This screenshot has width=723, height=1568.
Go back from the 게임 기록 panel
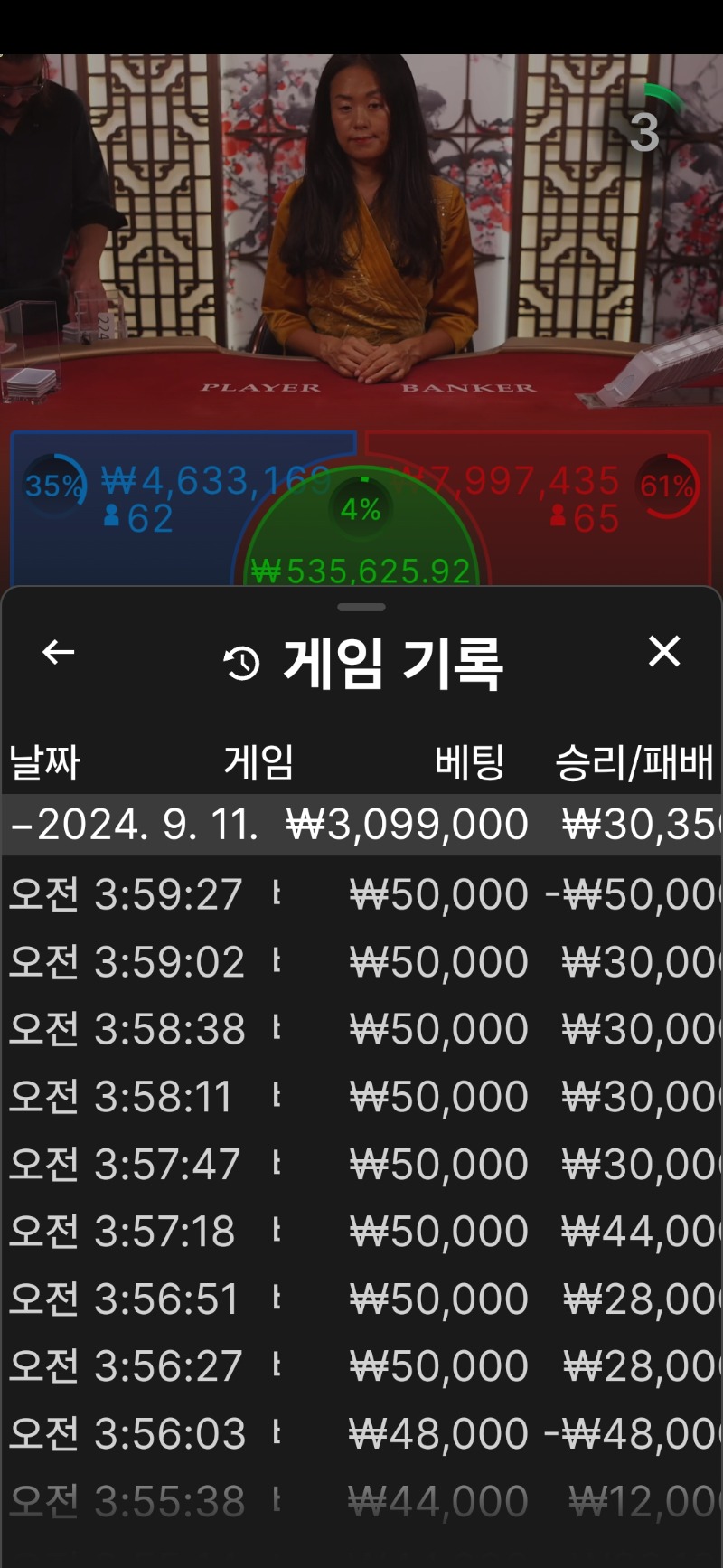tap(59, 652)
